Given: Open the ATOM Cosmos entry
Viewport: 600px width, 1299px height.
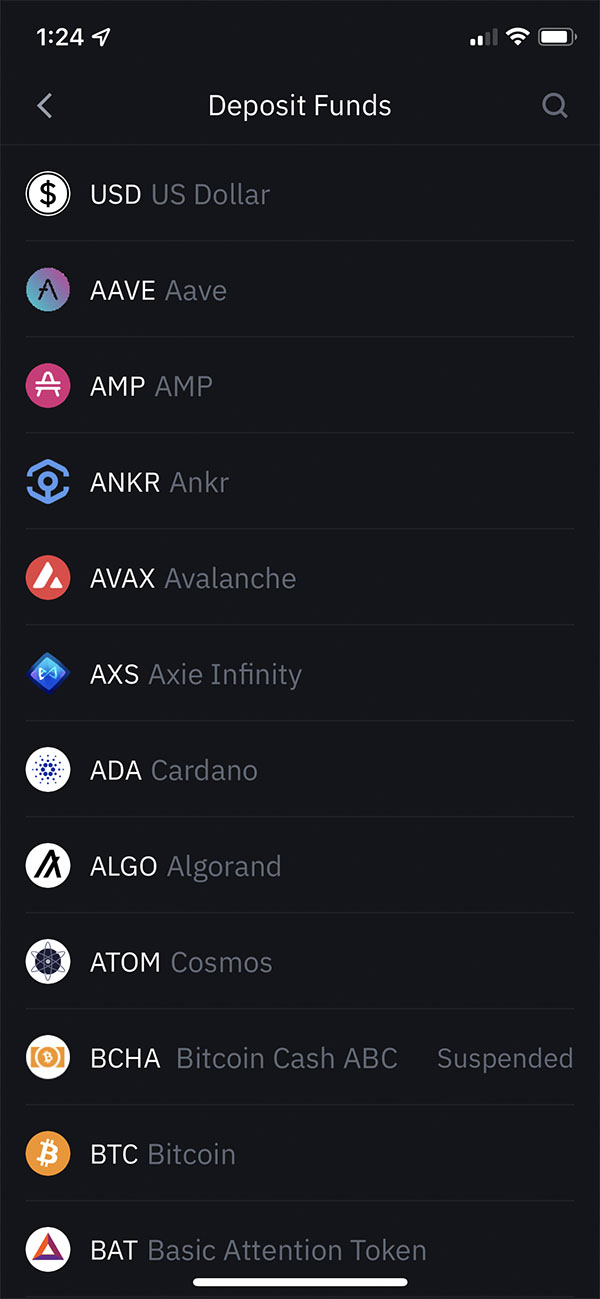Looking at the screenshot, I should 300,962.
